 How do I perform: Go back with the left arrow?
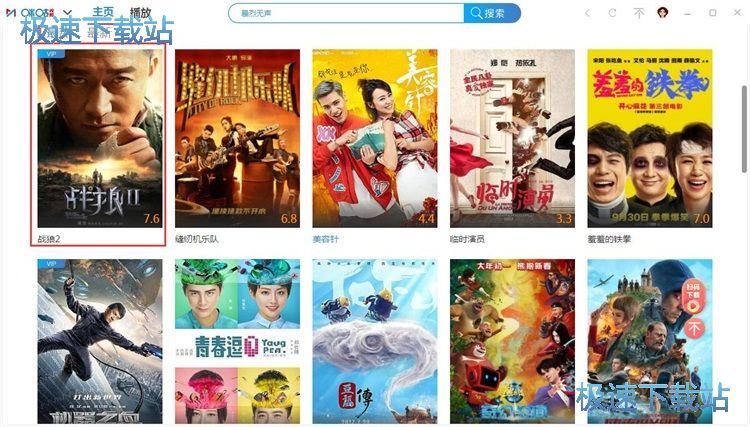click(x=587, y=13)
